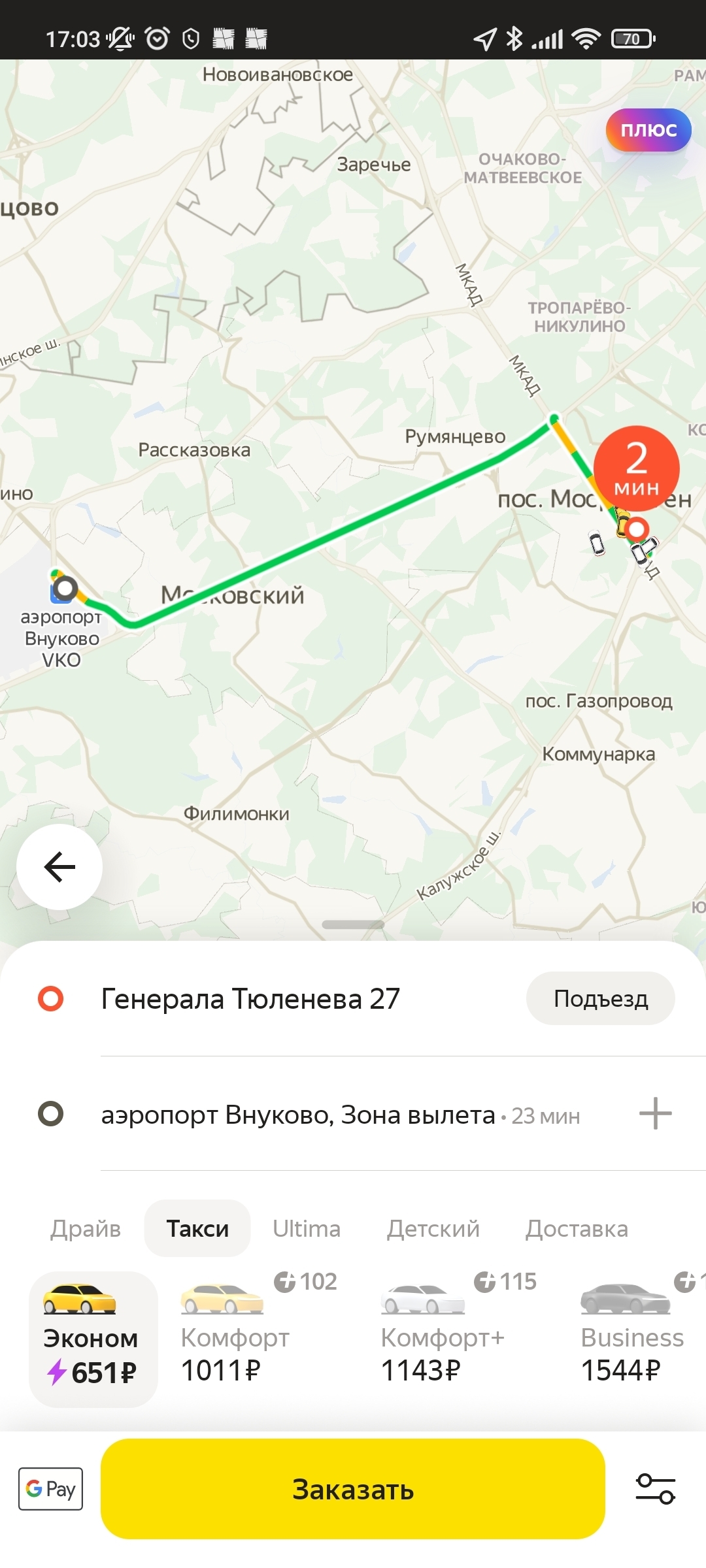Pick the Комфорт+ tariff for 1143₽
706x1568 pixels.
[x=443, y=1339]
